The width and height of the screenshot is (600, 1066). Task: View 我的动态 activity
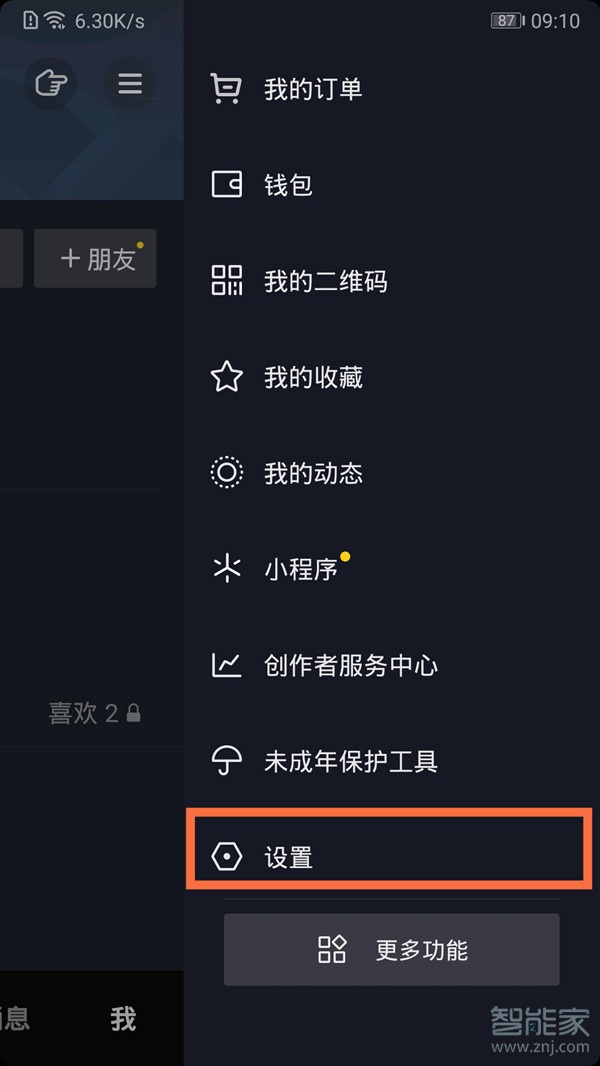(391, 473)
